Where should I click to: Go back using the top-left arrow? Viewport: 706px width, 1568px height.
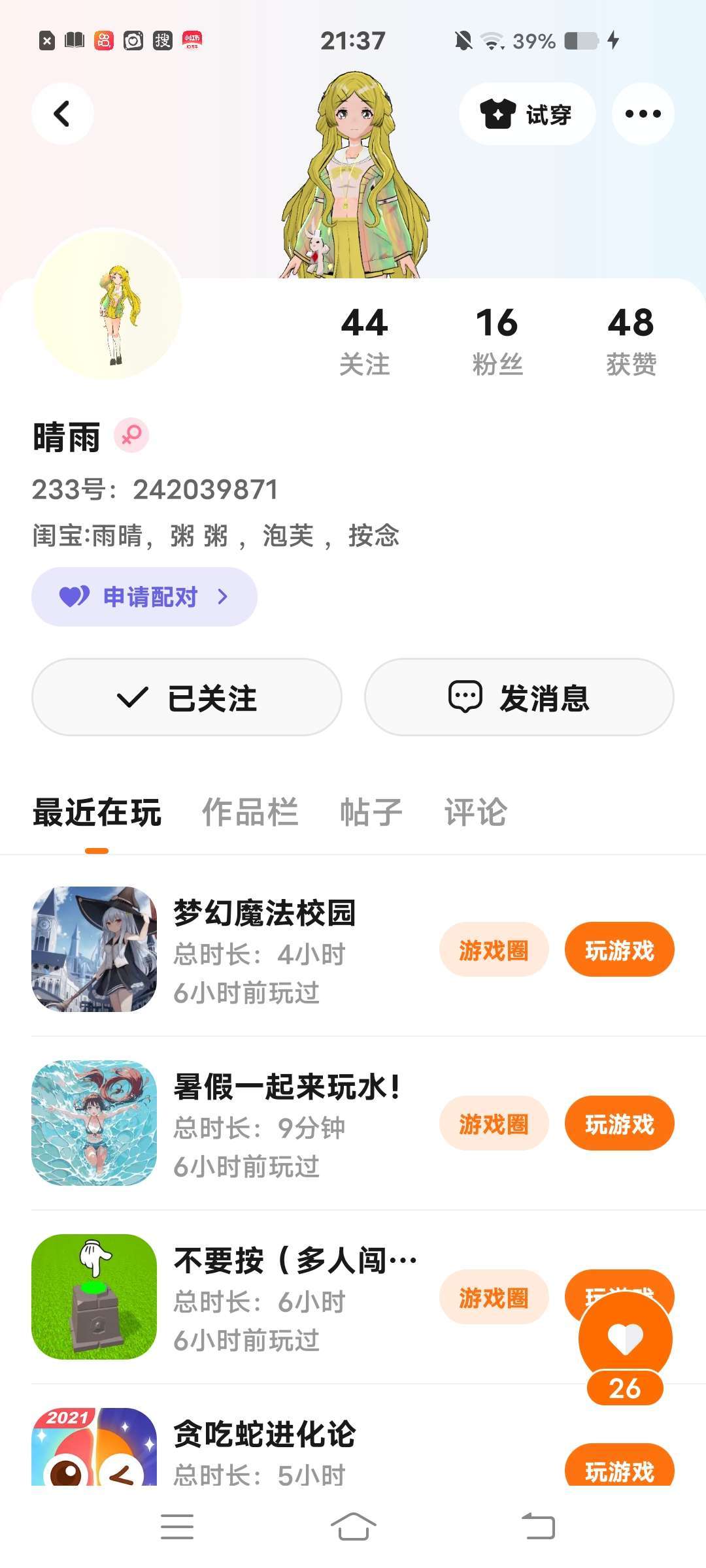[62, 114]
